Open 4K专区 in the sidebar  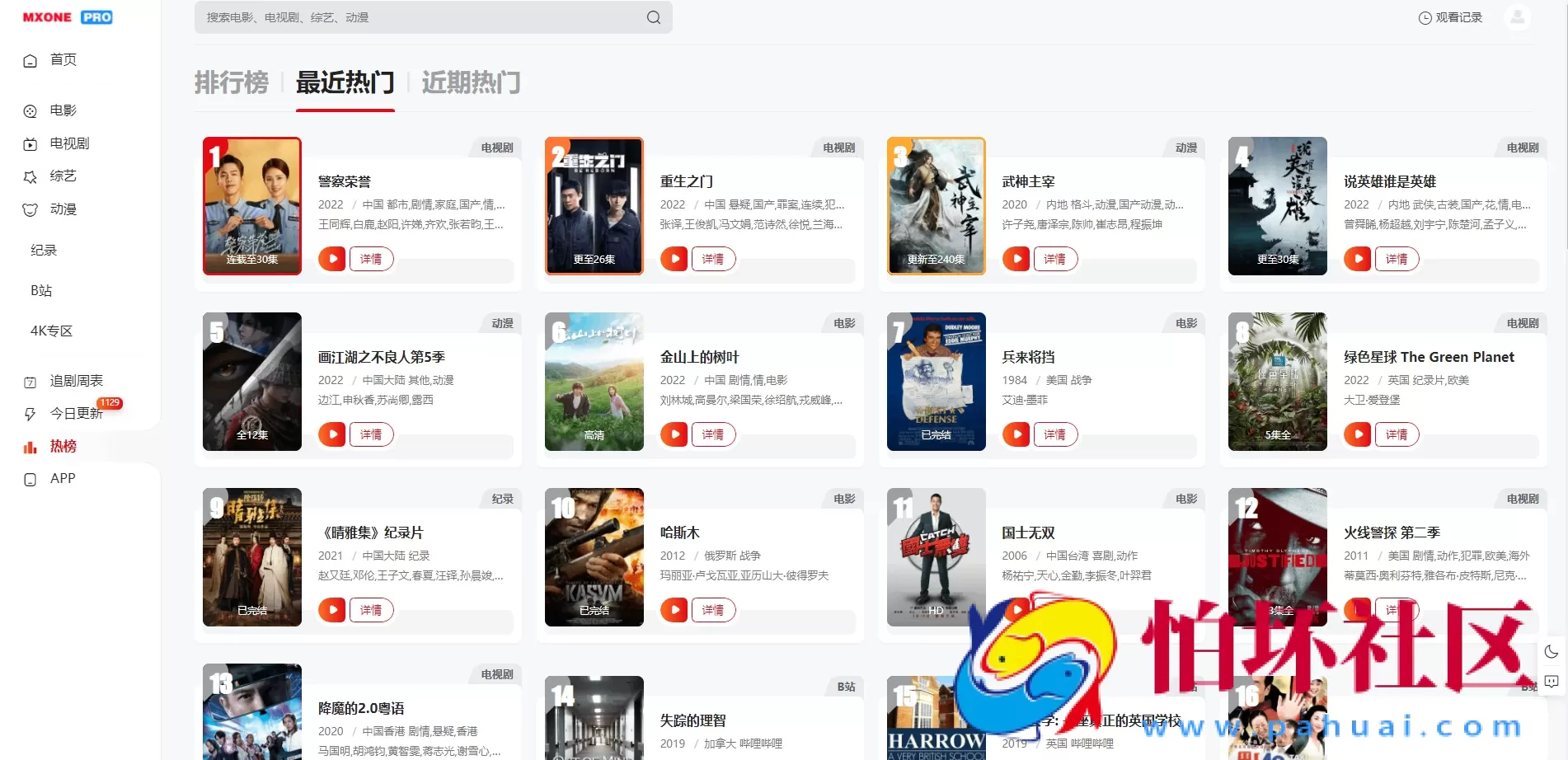[51, 331]
